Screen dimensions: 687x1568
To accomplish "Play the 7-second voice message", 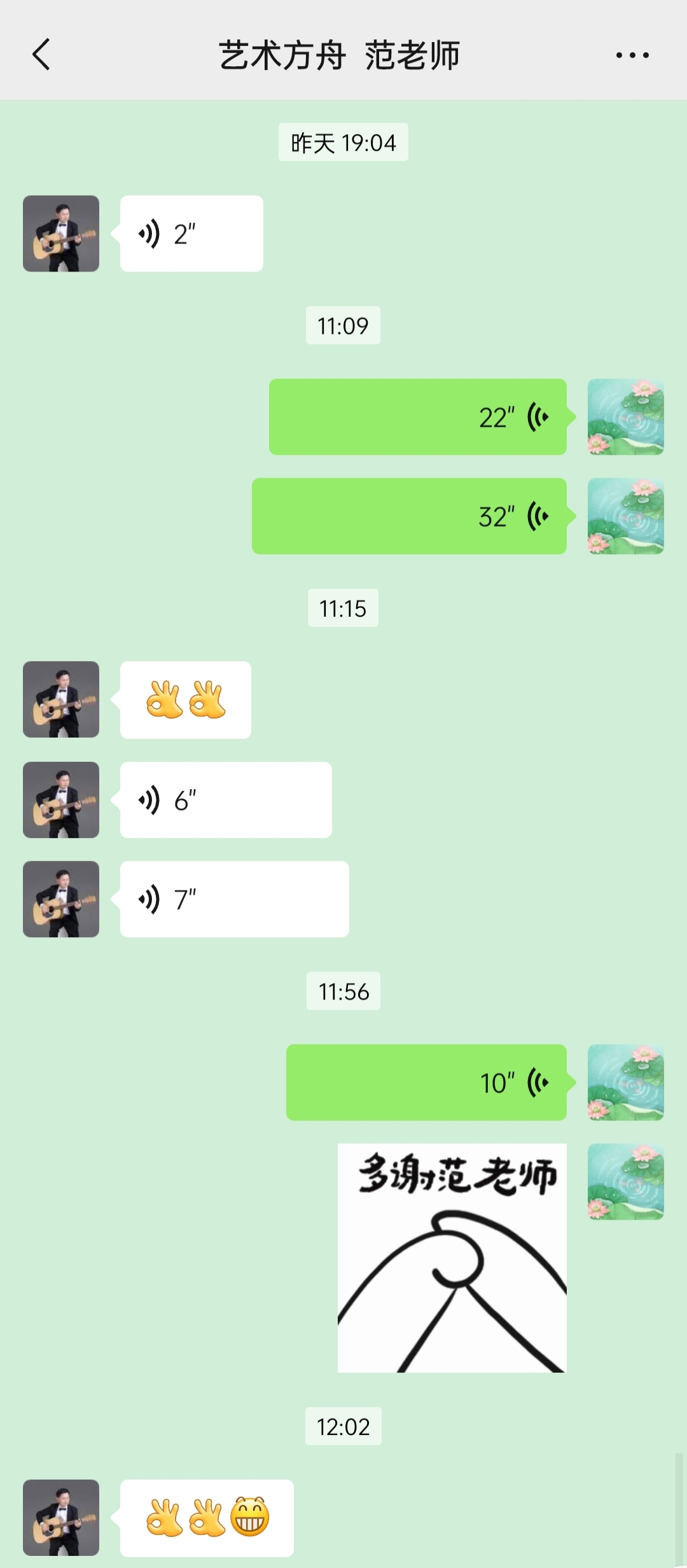I will [x=234, y=899].
